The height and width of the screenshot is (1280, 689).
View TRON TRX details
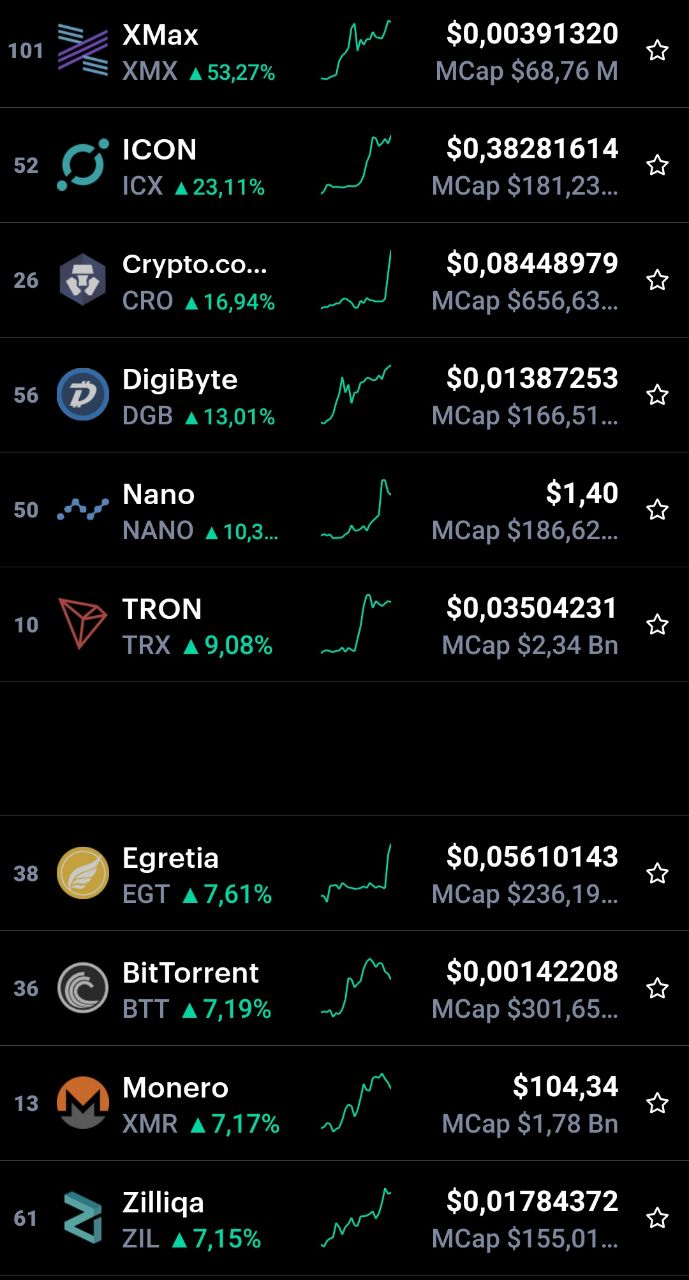coord(344,625)
